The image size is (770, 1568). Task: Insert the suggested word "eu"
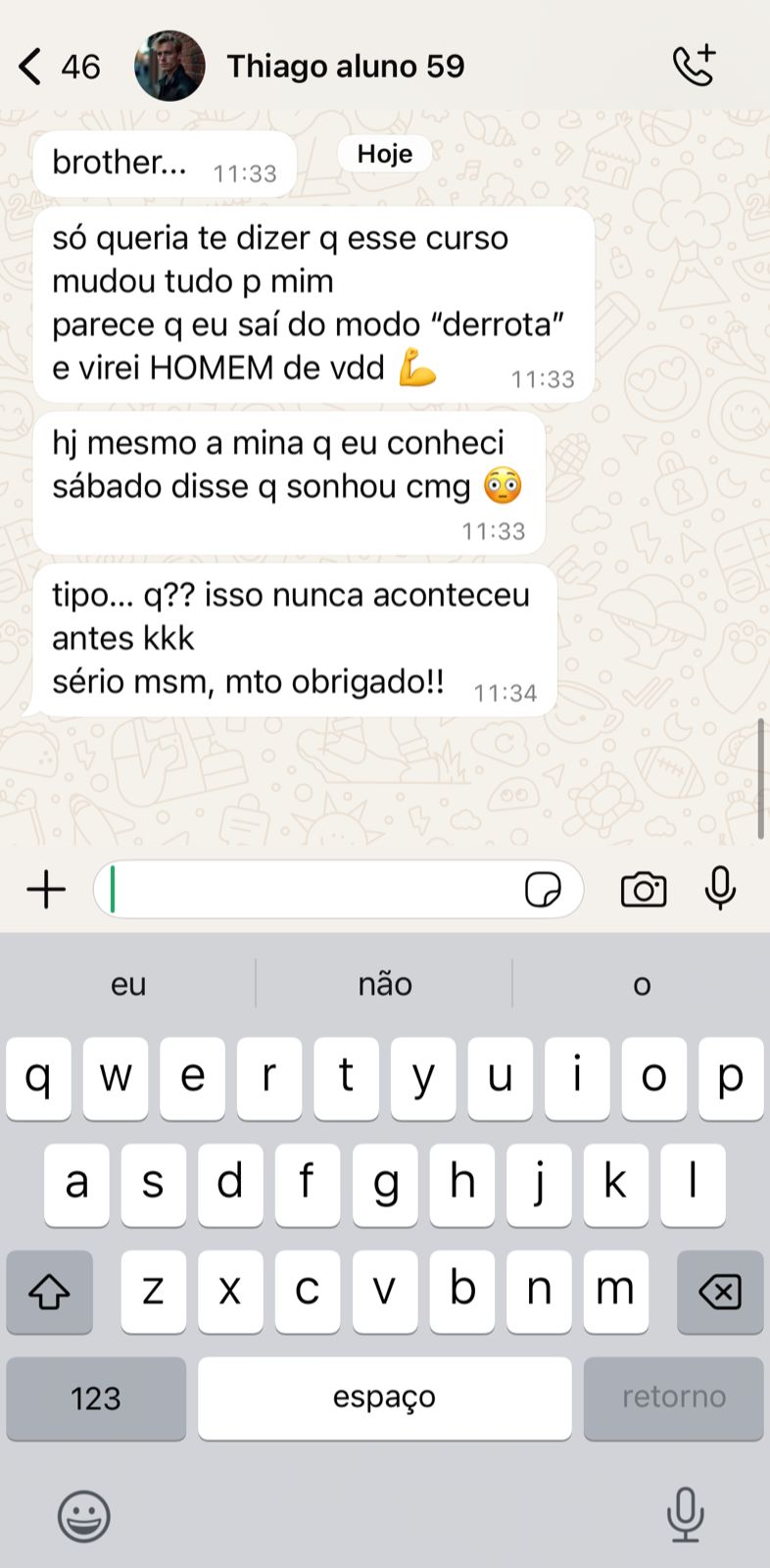[128, 984]
